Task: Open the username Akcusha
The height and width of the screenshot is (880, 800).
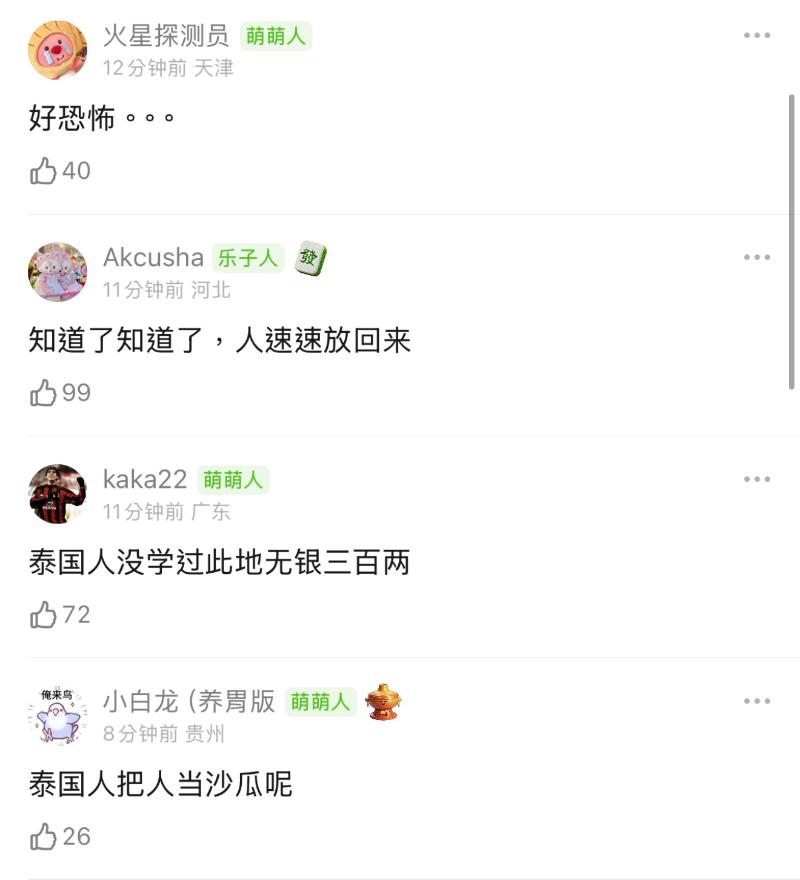Action: pyautogui.click(x=153, y=258)
